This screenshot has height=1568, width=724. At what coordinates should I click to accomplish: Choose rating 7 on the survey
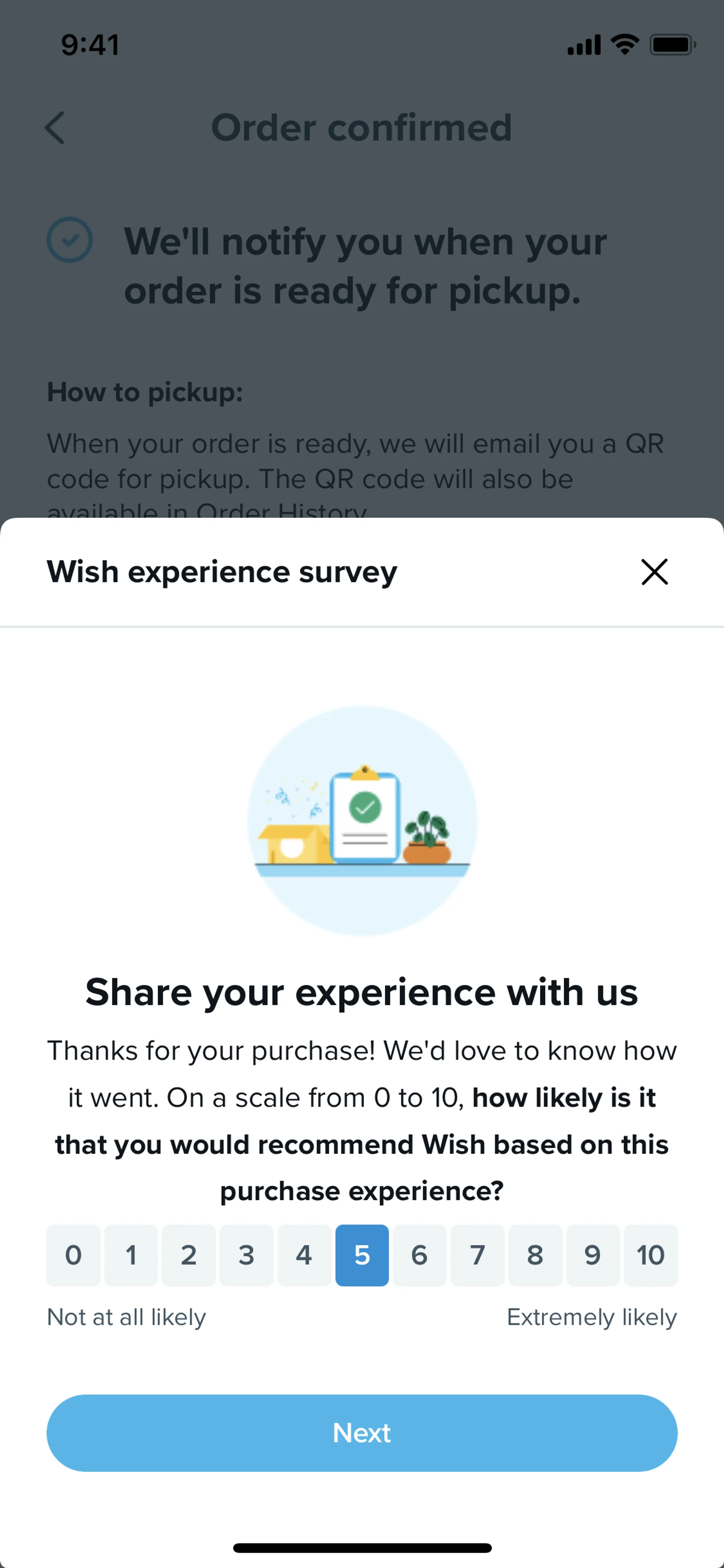pyautogui.click(x=478, y=1255)
